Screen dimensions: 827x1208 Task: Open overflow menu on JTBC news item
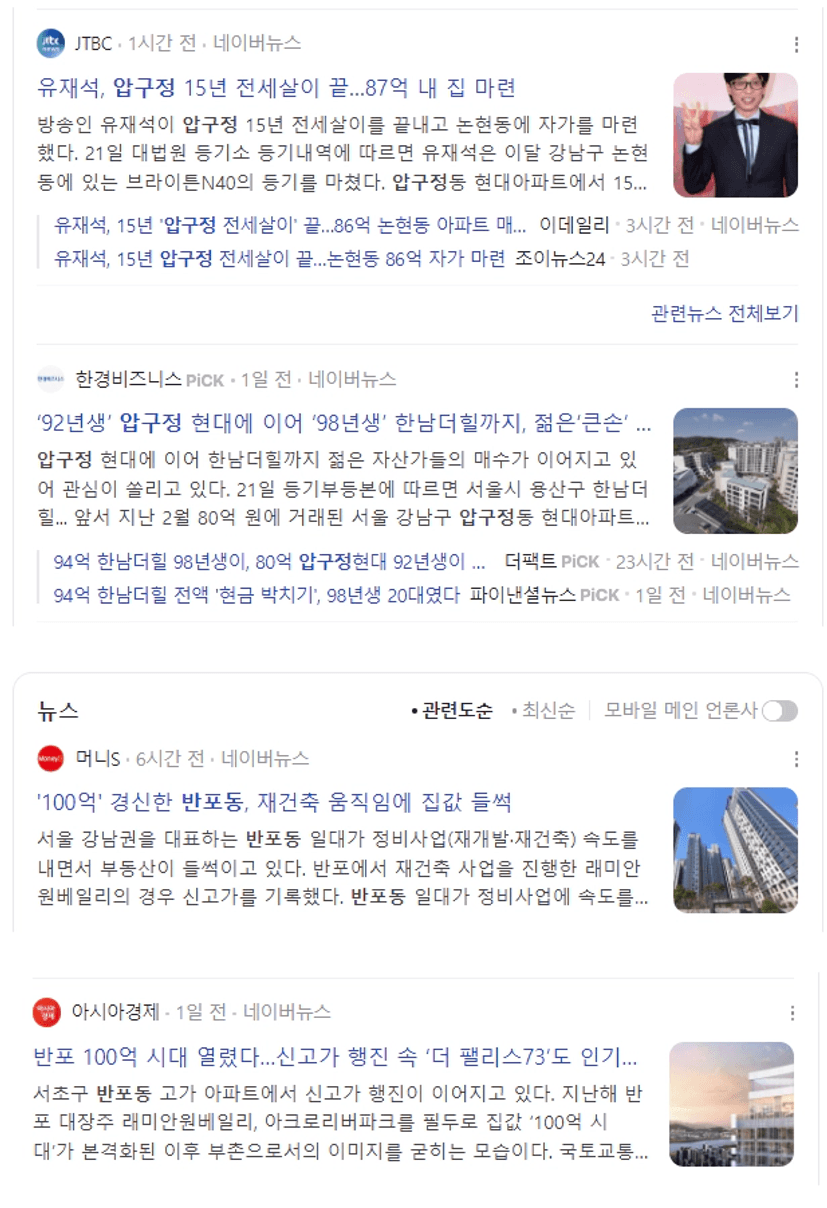coord(796,44)
